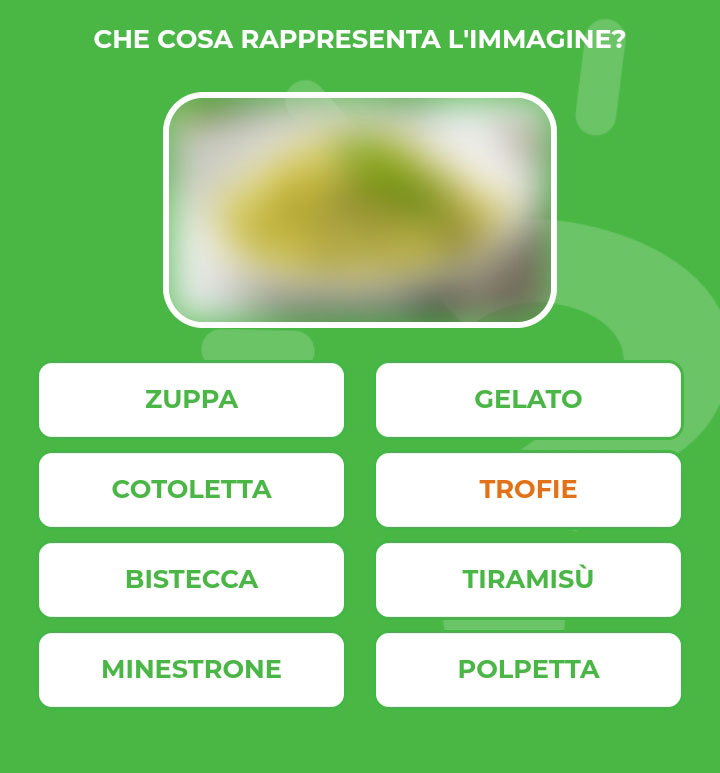720x773 pixels.
Task: Choose the MINESTRONE option
Action: click(191, 670)
